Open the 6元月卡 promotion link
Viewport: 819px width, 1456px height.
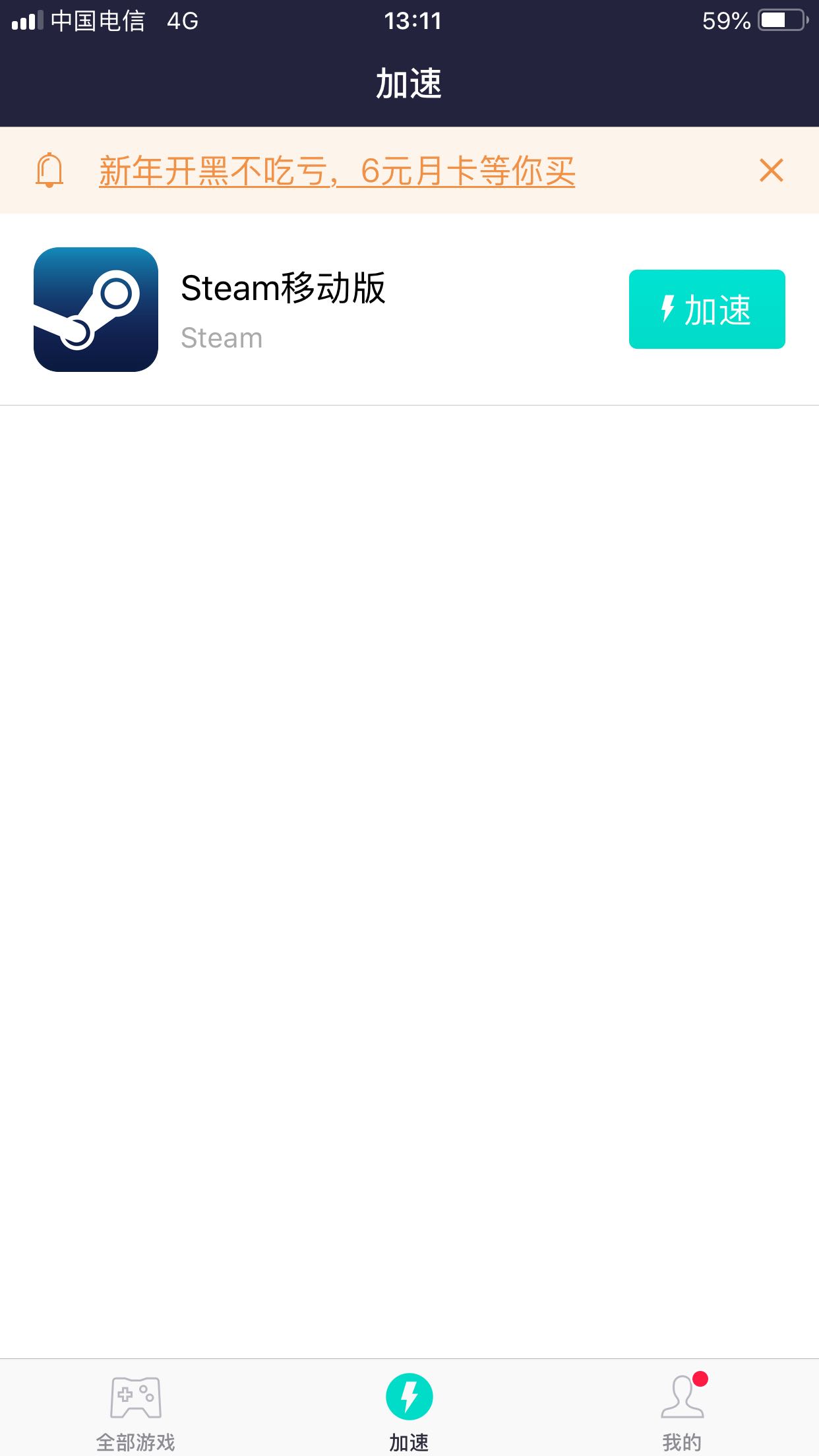point(337,171)
